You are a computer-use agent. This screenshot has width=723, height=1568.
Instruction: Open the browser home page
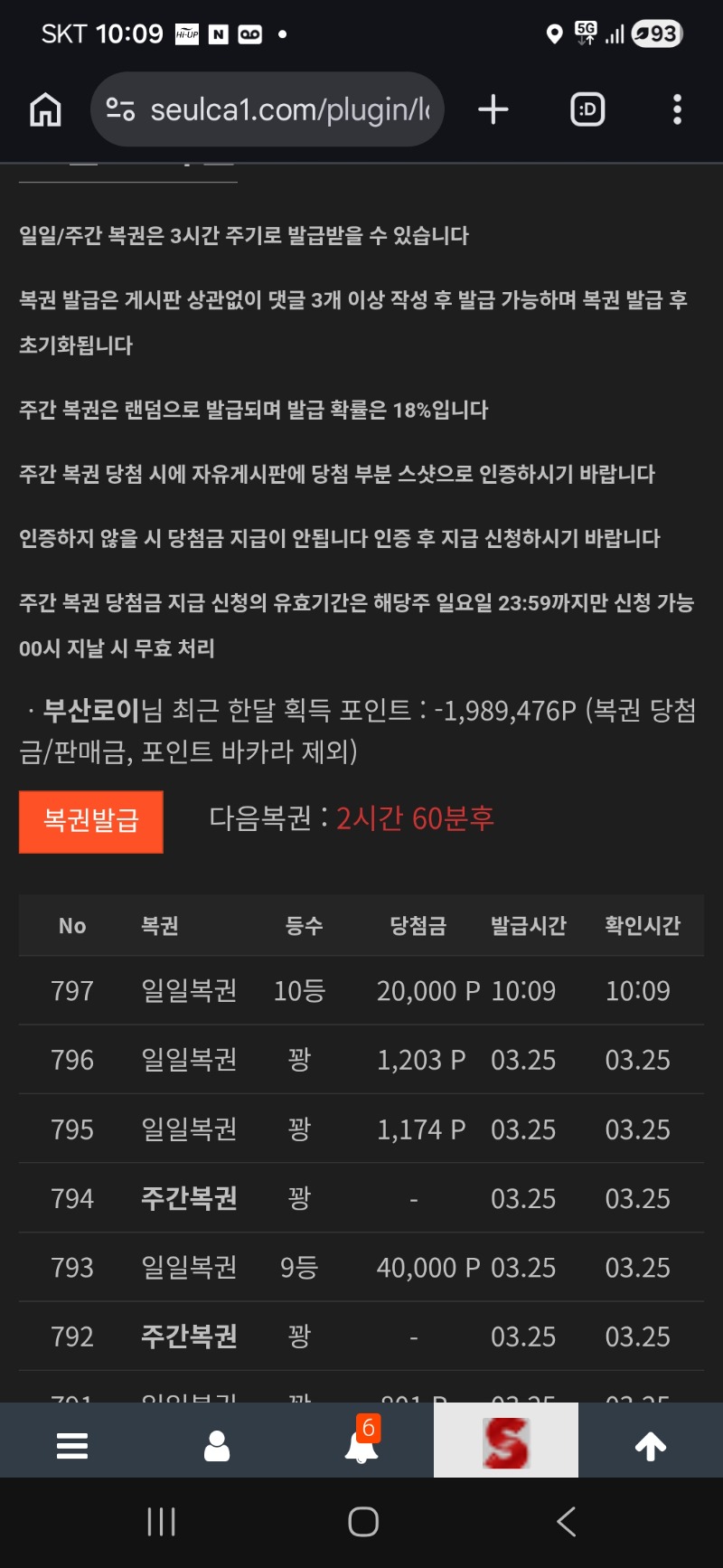pos(46,110)
